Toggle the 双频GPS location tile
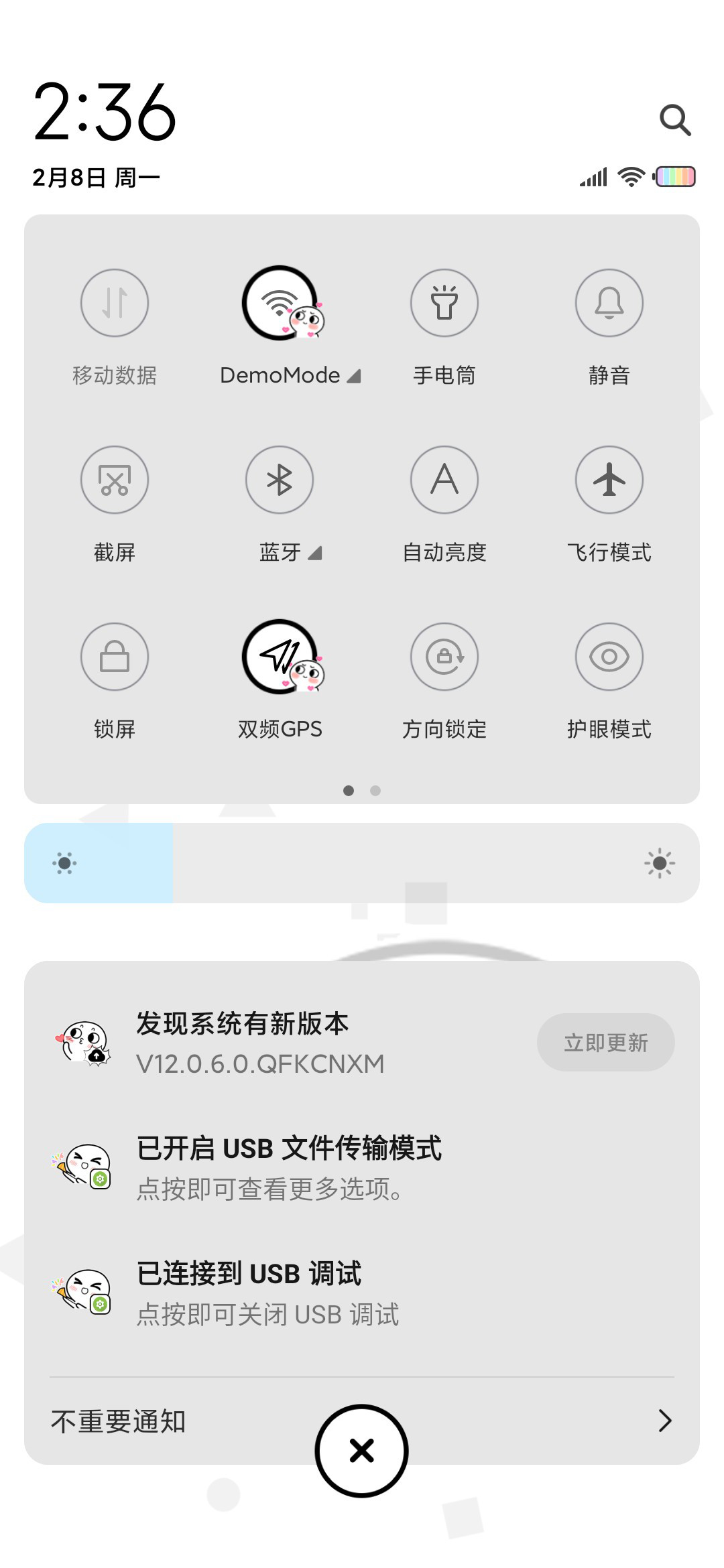Viewport: 724px width, 1568px height. pos(280,657)
